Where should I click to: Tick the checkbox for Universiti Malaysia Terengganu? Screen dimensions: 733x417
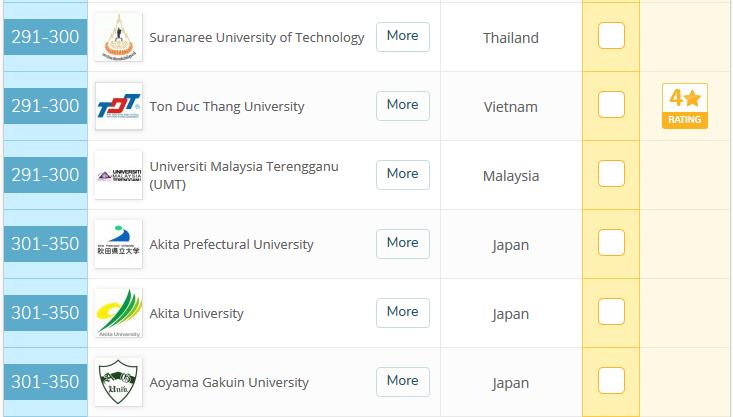[x=611, y=174]
